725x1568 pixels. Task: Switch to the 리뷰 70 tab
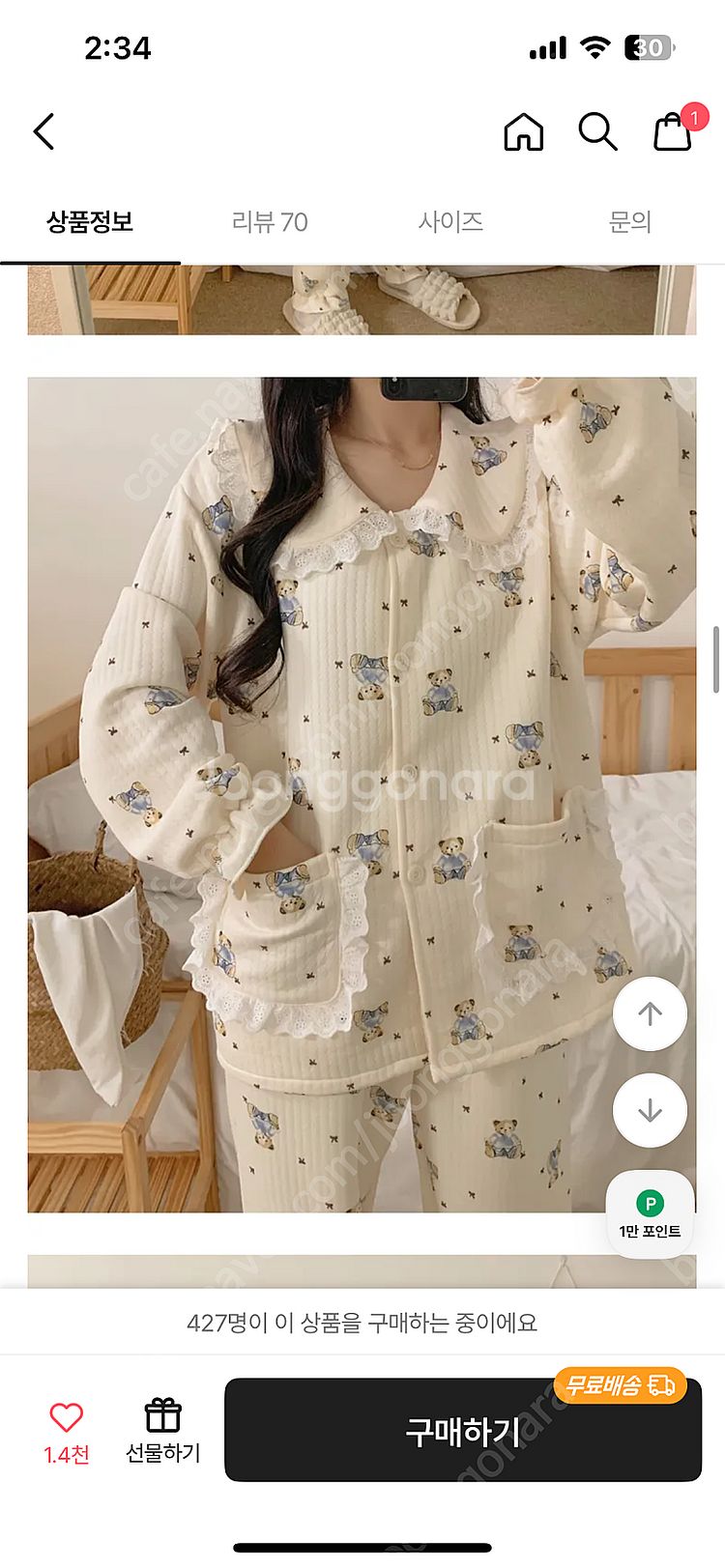coord(270,222)
